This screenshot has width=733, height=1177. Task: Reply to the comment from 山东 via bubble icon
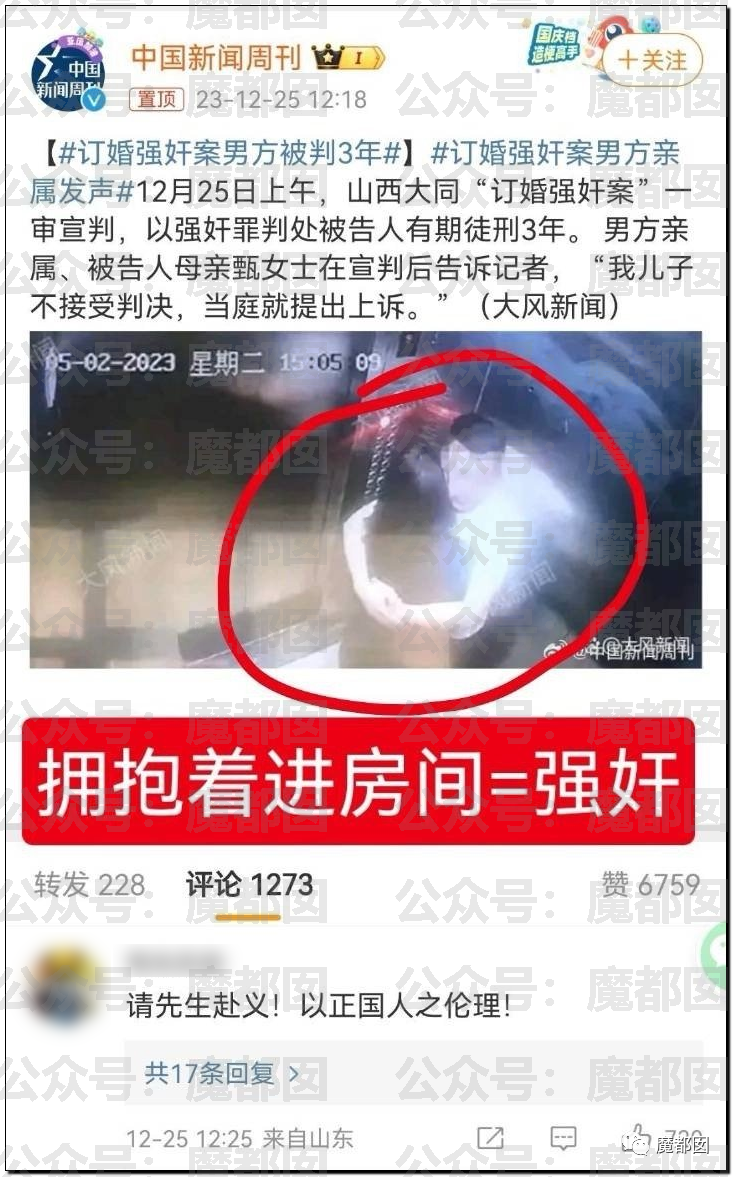coord(564,1138)
